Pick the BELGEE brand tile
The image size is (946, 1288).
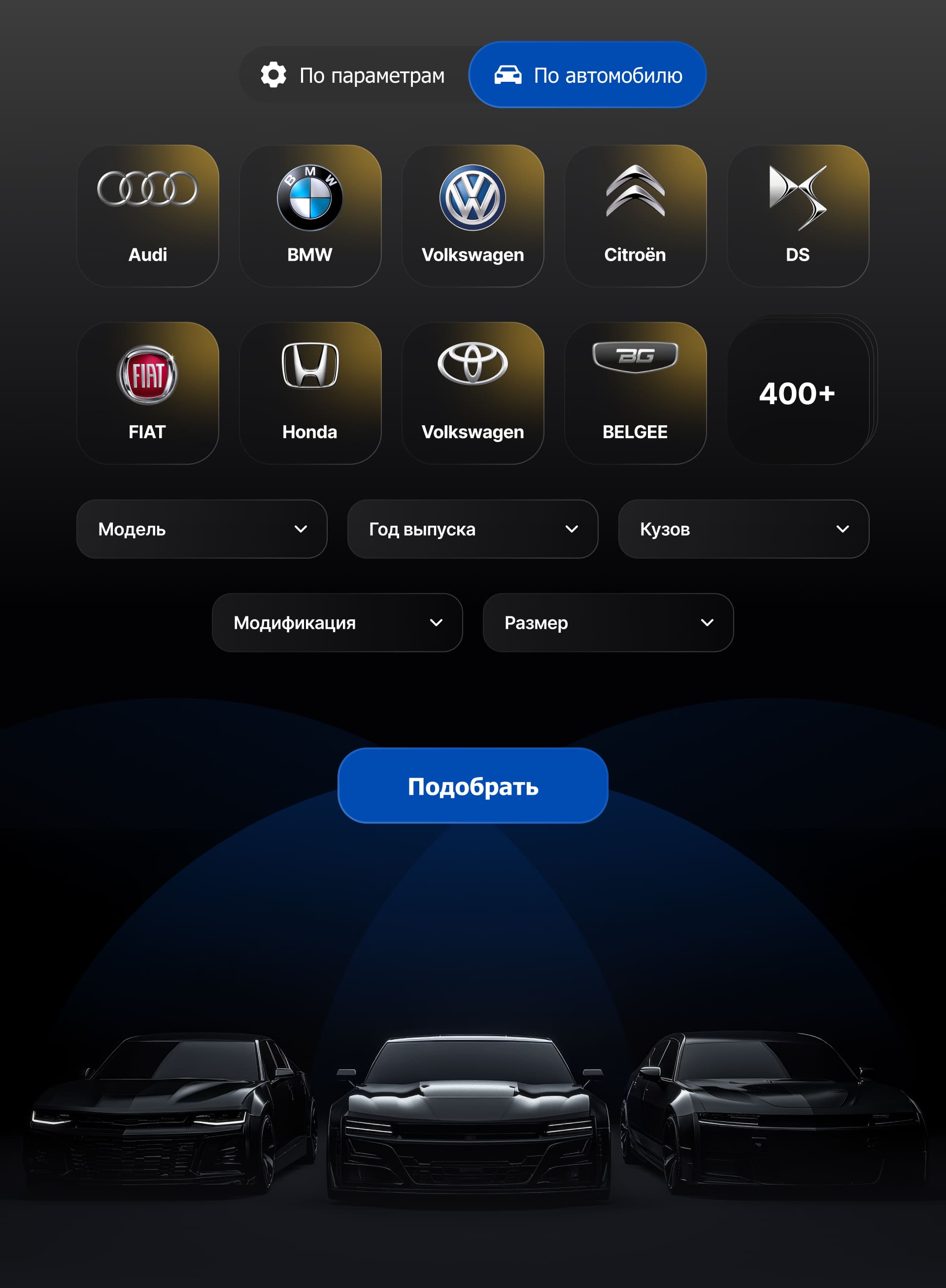coord(635,393)
